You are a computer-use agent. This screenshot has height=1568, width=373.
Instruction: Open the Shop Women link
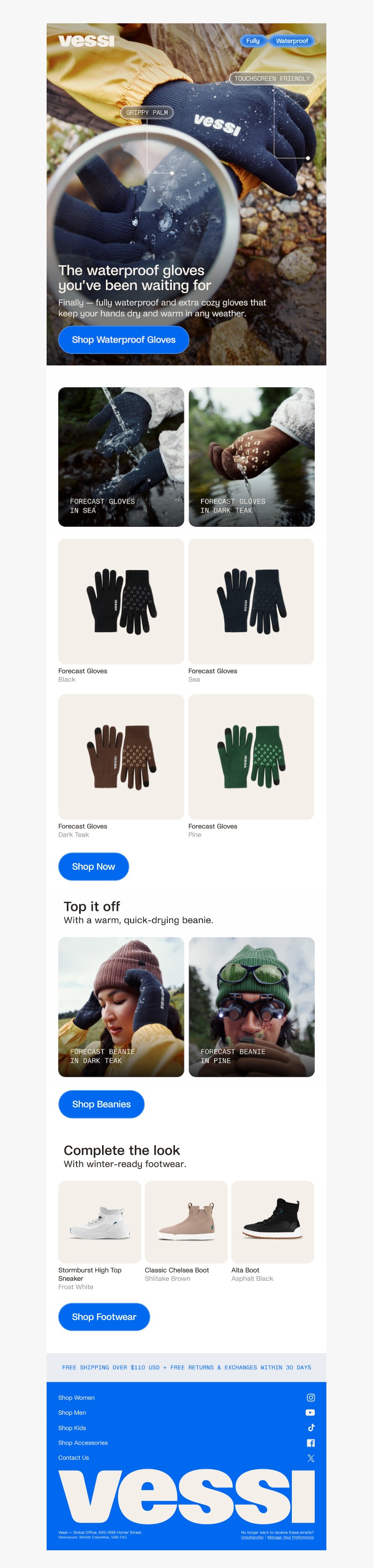[x=76, y=1397]
